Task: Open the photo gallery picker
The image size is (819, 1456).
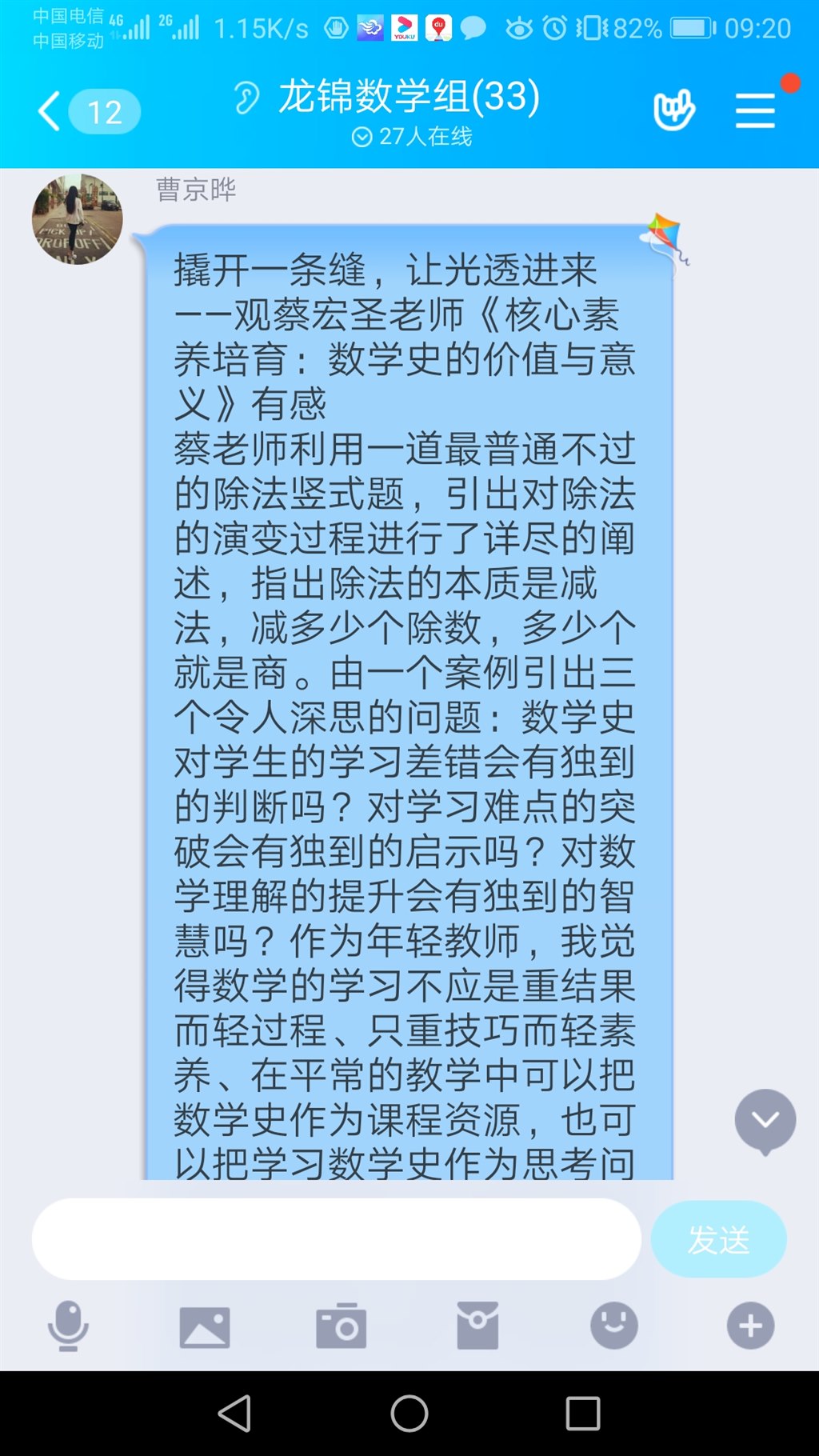Action: pos(205,1326)
